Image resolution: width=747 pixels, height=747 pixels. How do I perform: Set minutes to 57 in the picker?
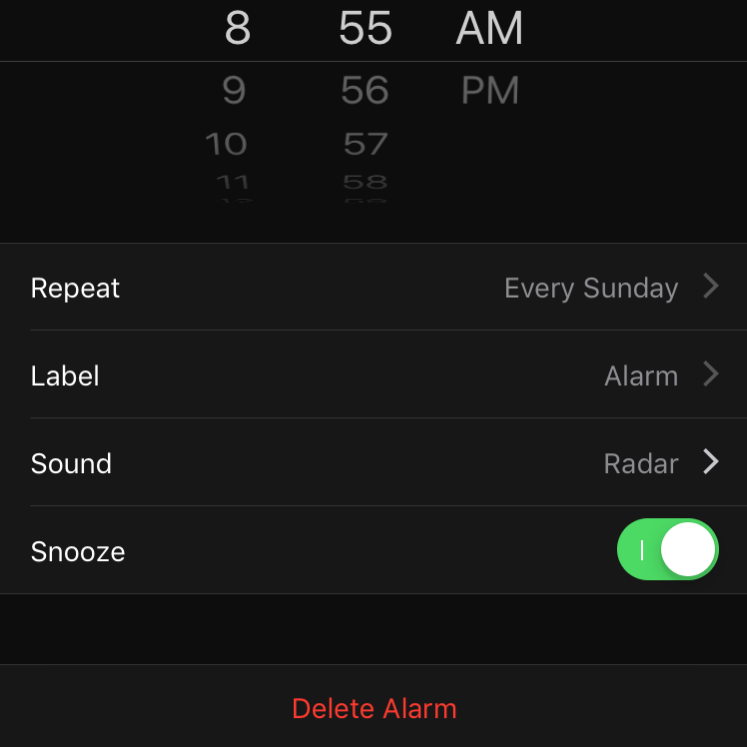[365, 144]
